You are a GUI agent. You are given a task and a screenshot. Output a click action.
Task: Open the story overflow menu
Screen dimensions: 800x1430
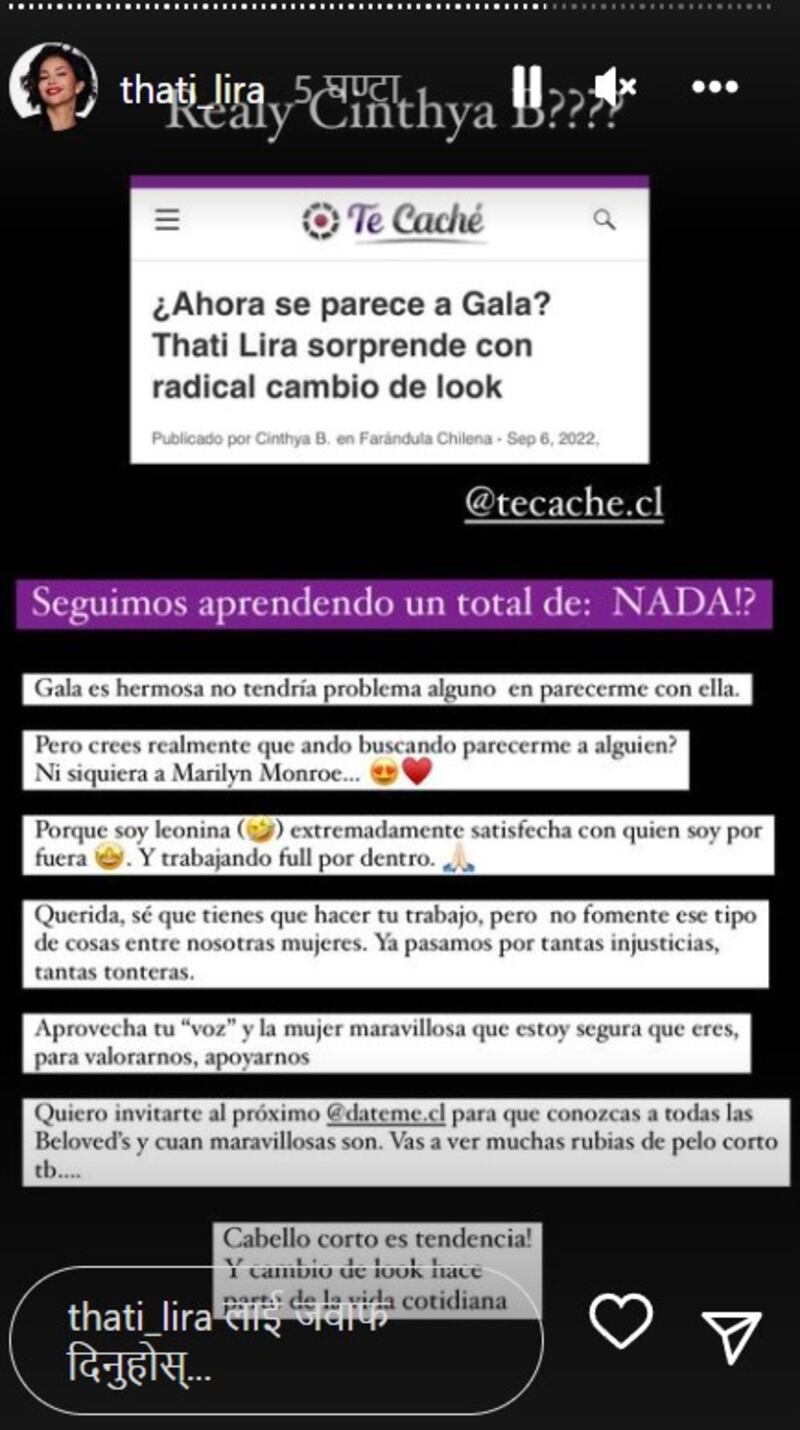pos(715,87)
